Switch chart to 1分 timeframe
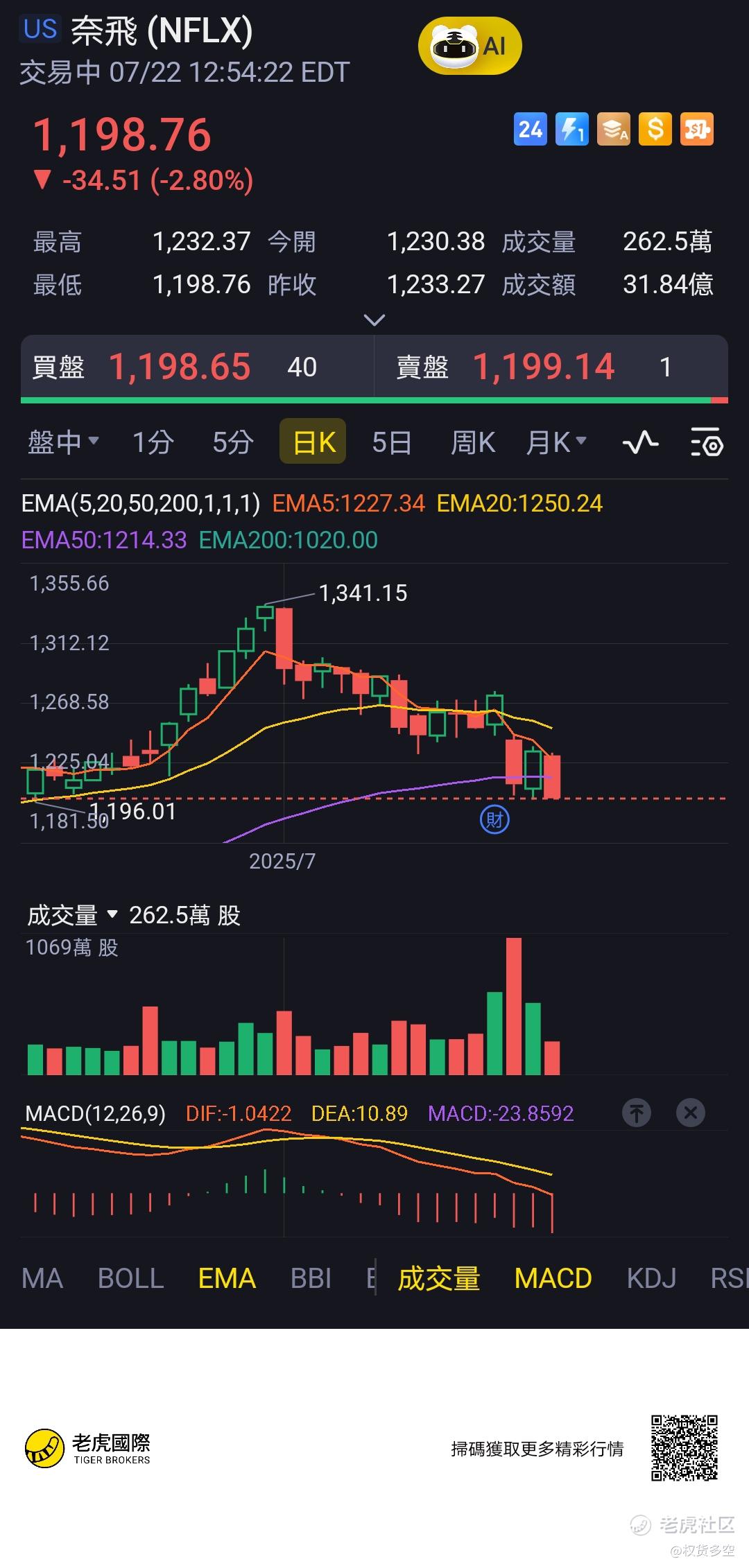749x1568 pixels. point(153,442)
